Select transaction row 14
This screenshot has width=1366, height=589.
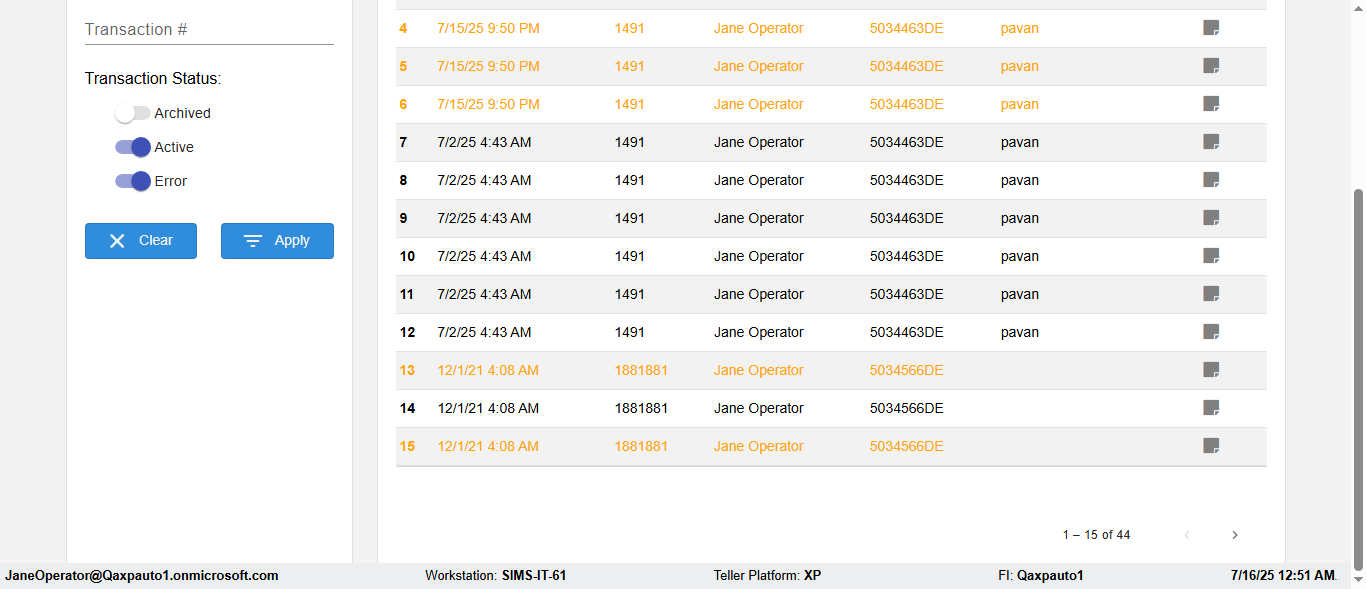760,409
